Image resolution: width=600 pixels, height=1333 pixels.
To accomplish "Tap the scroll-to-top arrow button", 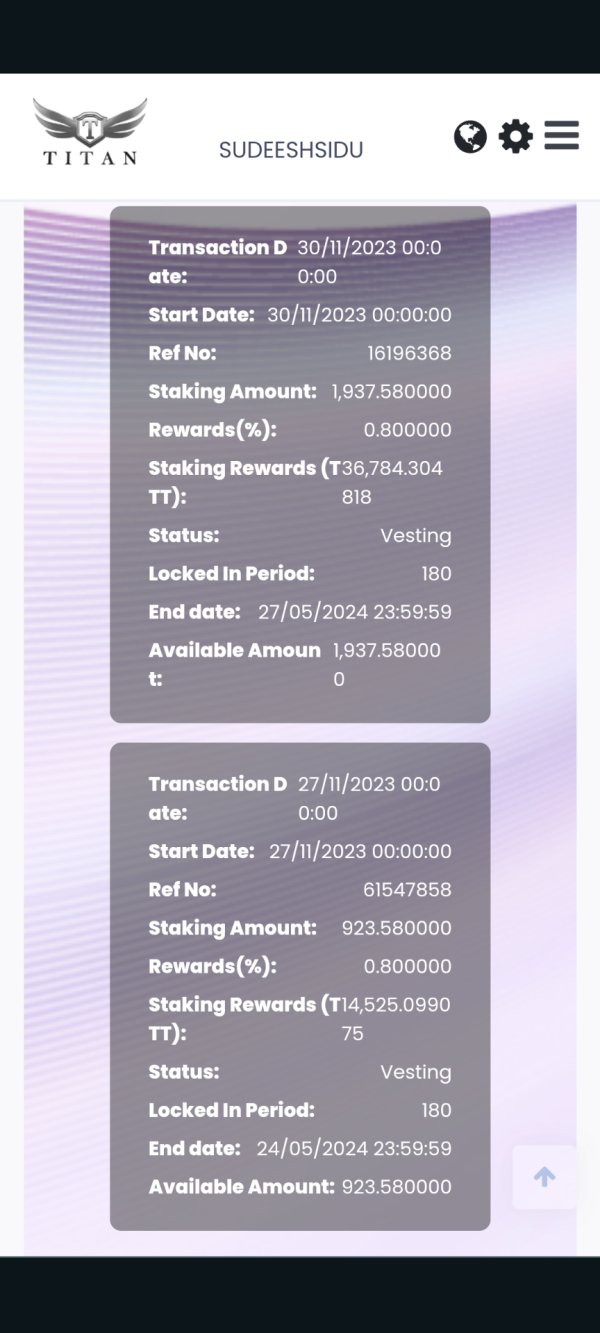I will tap(545, 1177).
